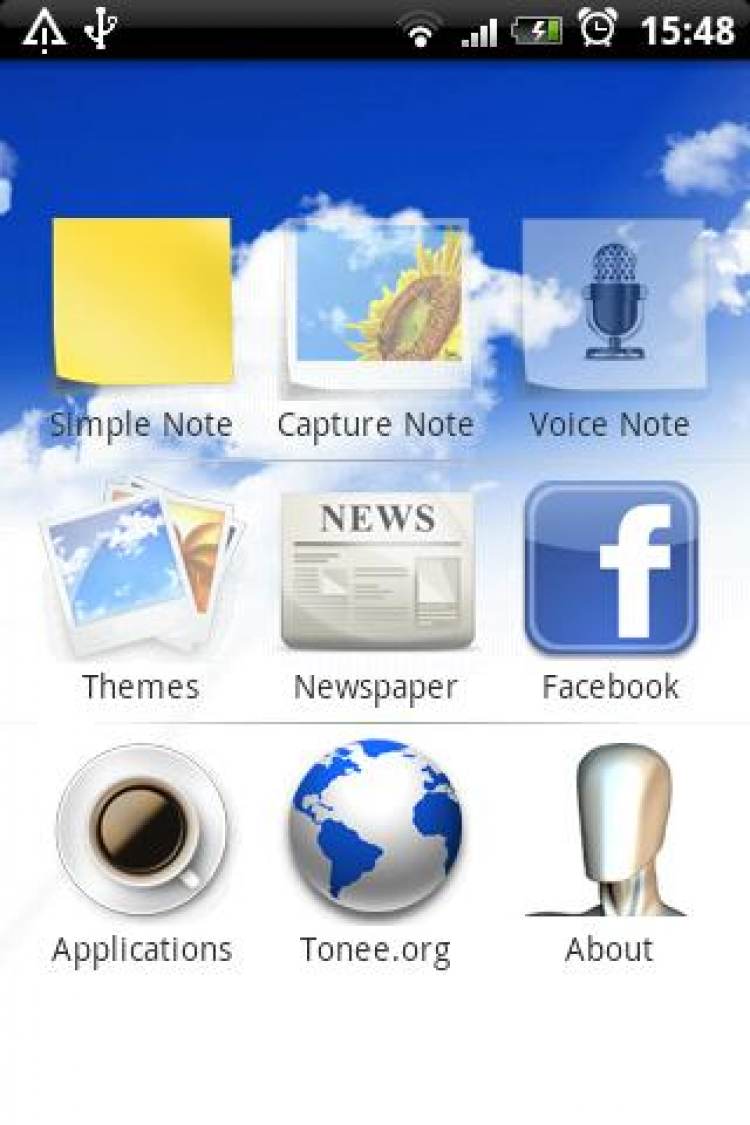This screenshot has width=750, height=1125.
Task: Open Applications with the coffee cup icon
Action: (x=142, y=828)
